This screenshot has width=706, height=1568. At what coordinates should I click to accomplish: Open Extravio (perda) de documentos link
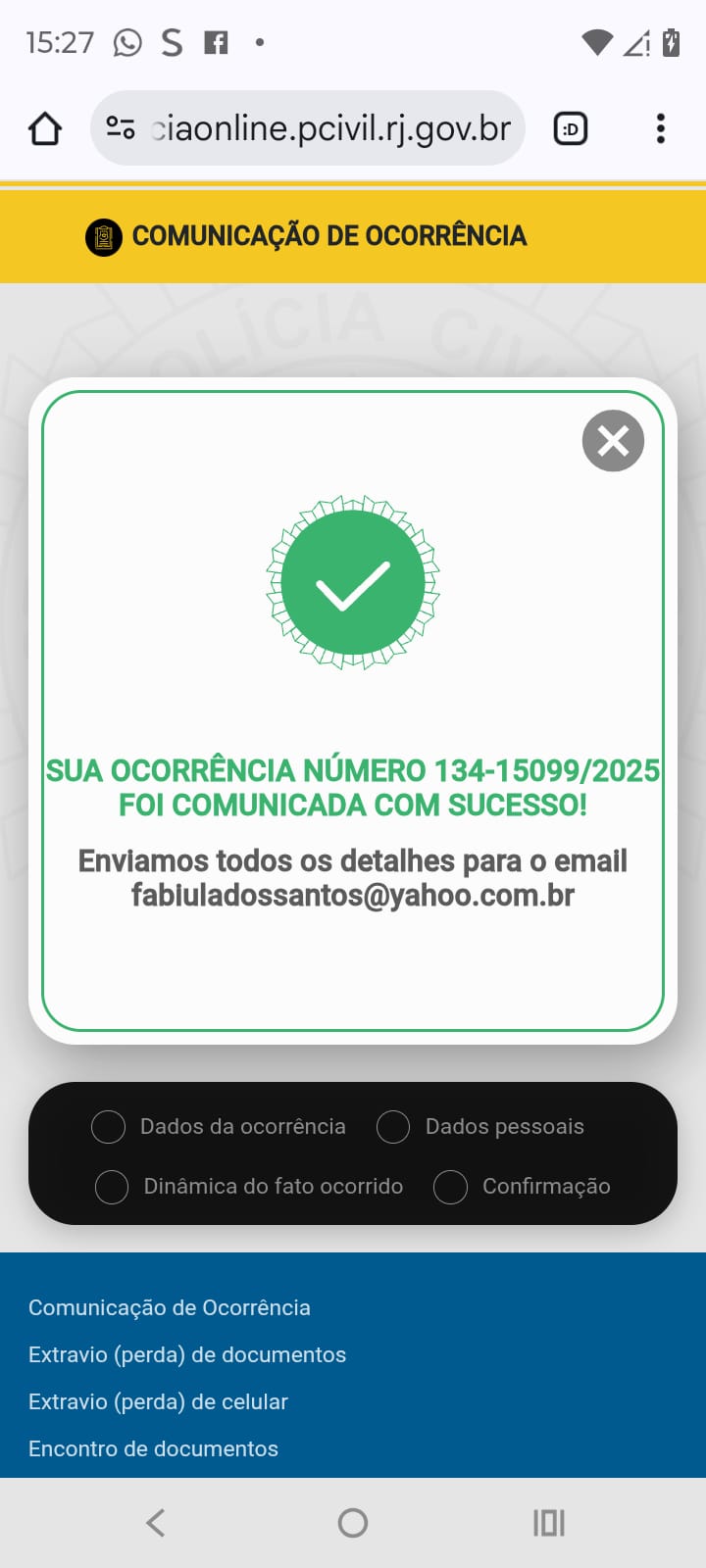tap(187, 1354)
